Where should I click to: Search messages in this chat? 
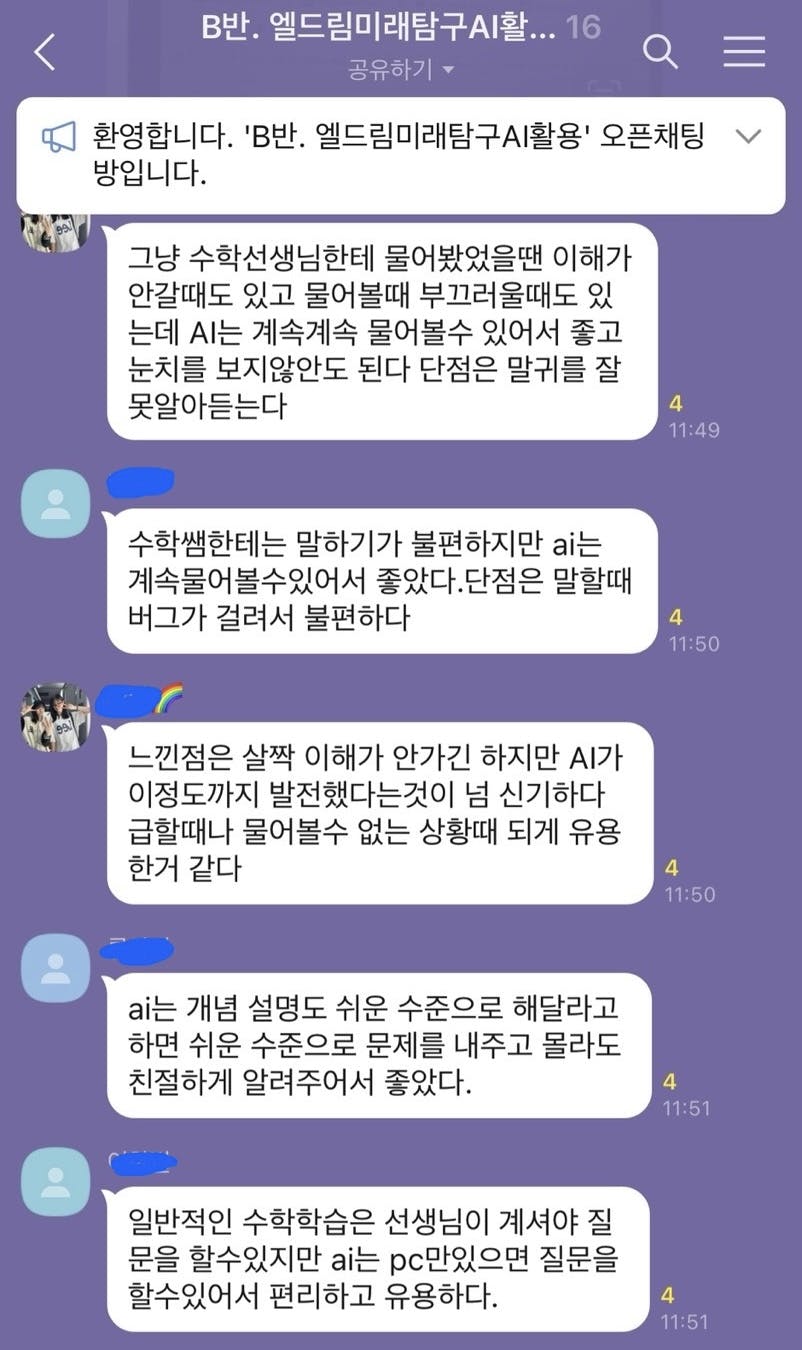pos(660,51)
